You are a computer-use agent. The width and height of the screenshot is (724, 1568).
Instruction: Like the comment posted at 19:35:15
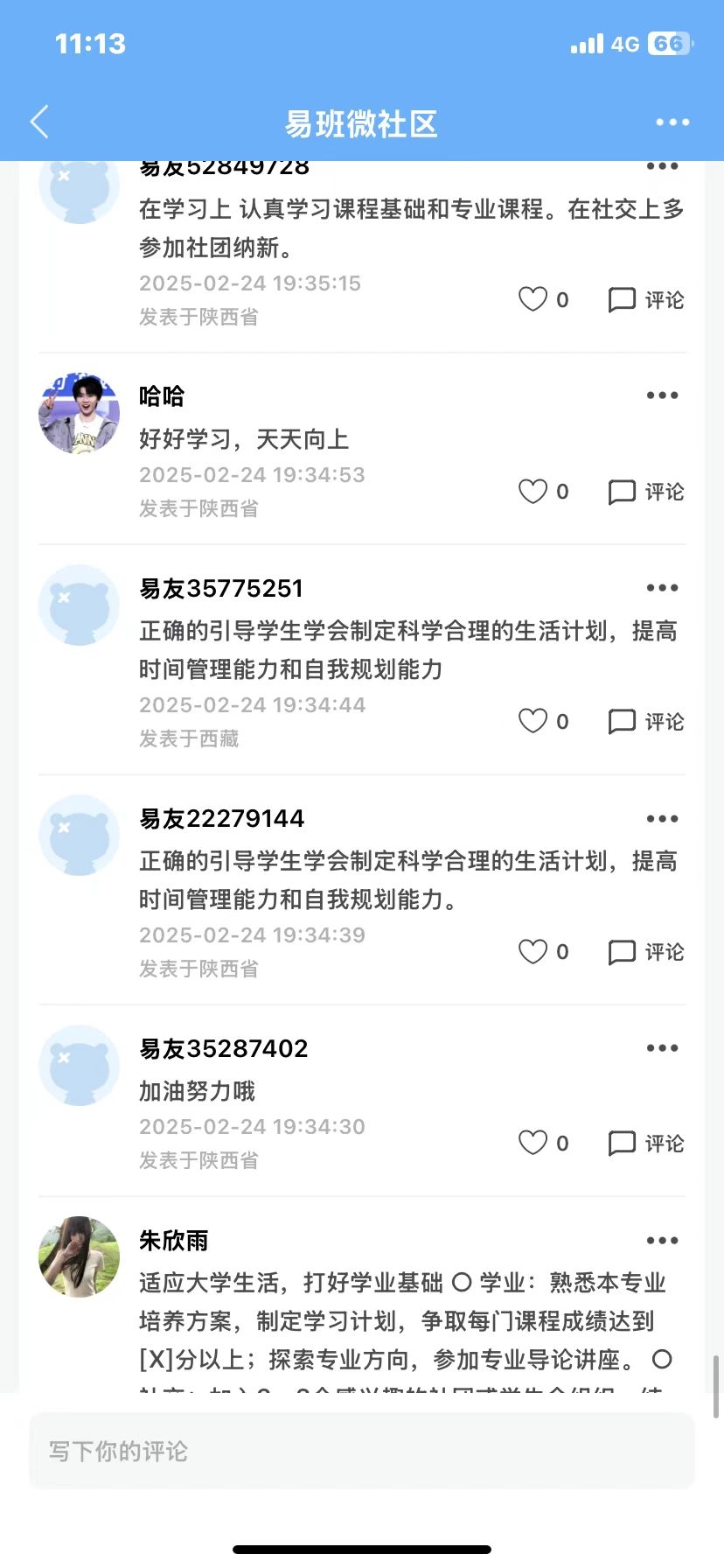coord(533,300)
